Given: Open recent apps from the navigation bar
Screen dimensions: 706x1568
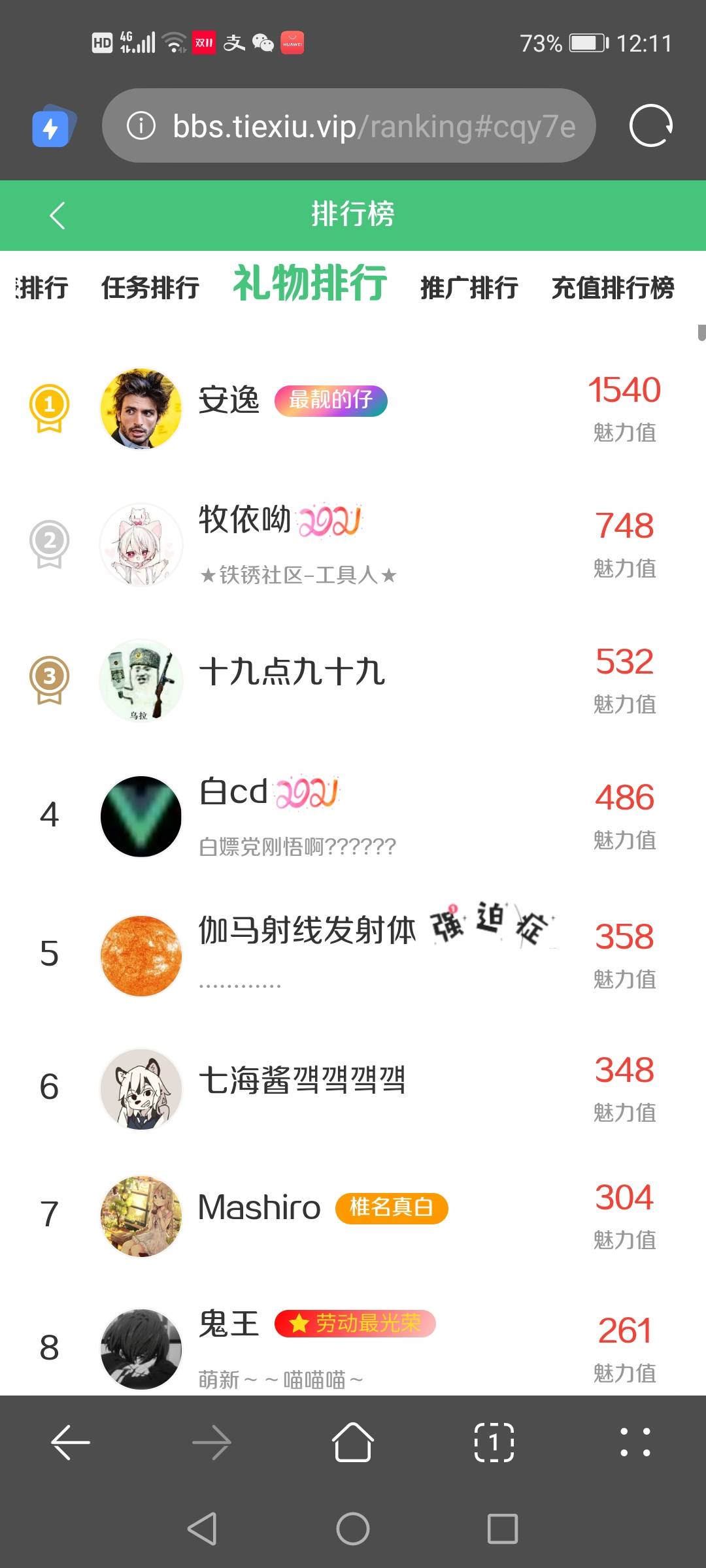Looking at the screenshot, I should point(503,1529).
